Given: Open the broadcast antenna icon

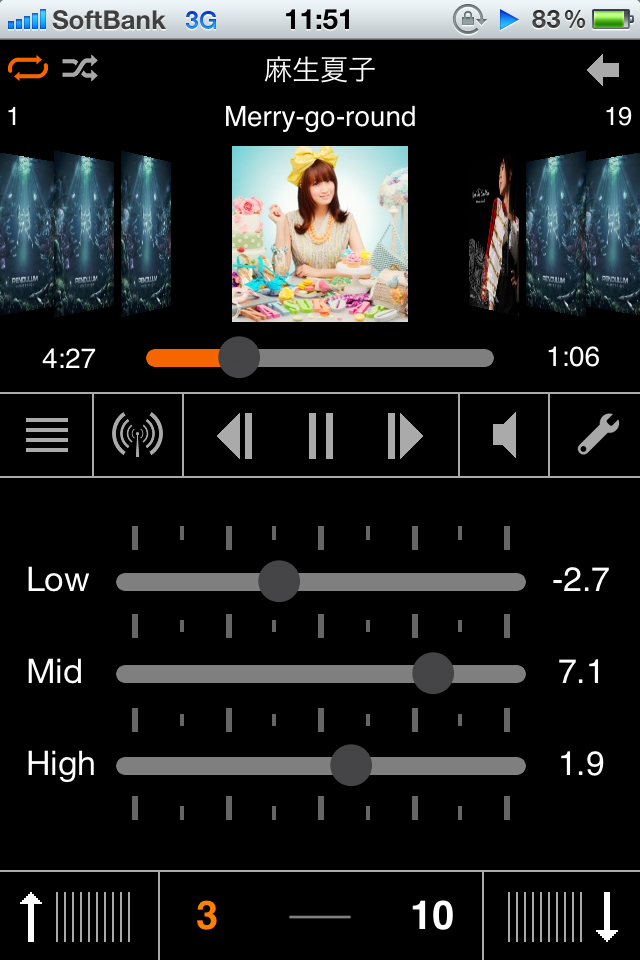Looking at the screenshot, I should [138, 435].
